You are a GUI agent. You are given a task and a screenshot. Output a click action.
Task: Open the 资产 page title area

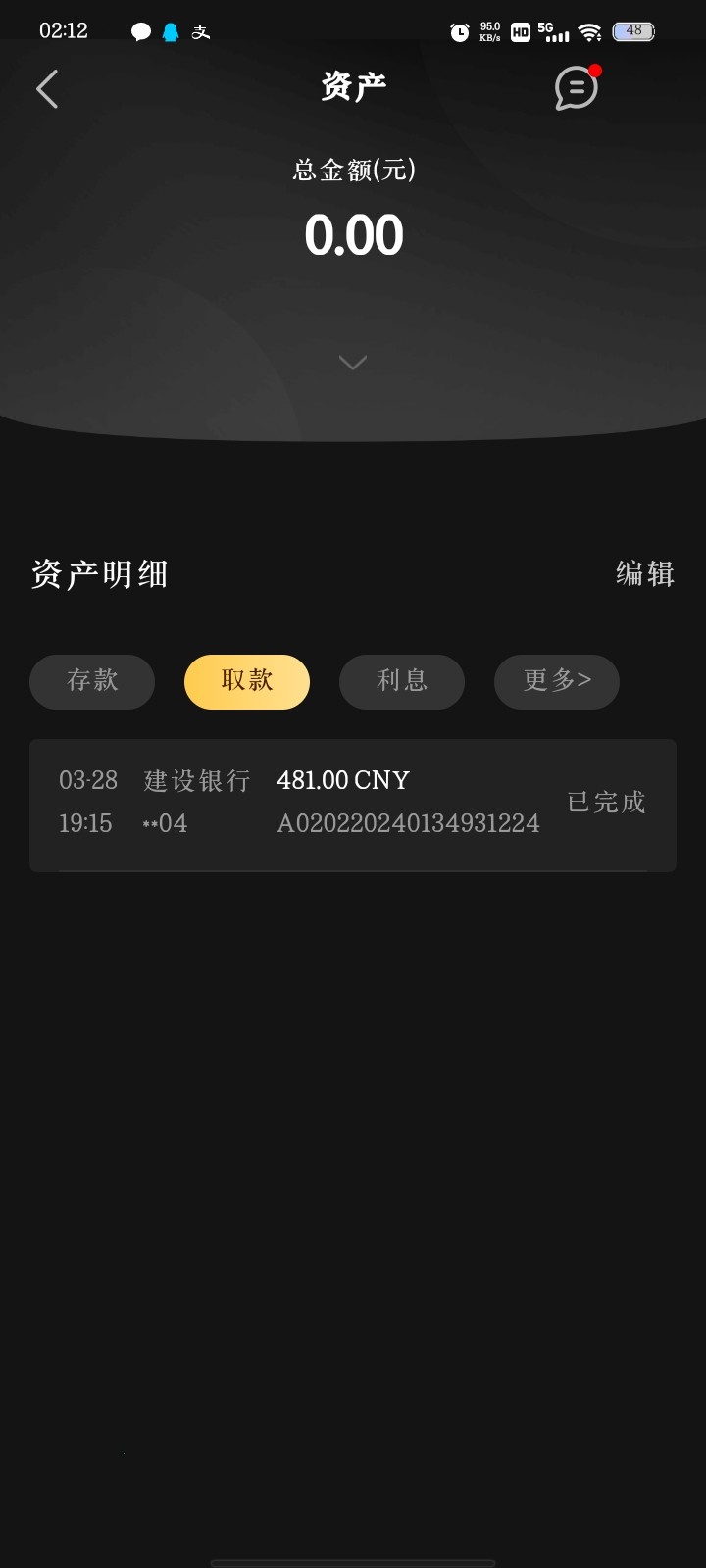[x=355, y=86]
